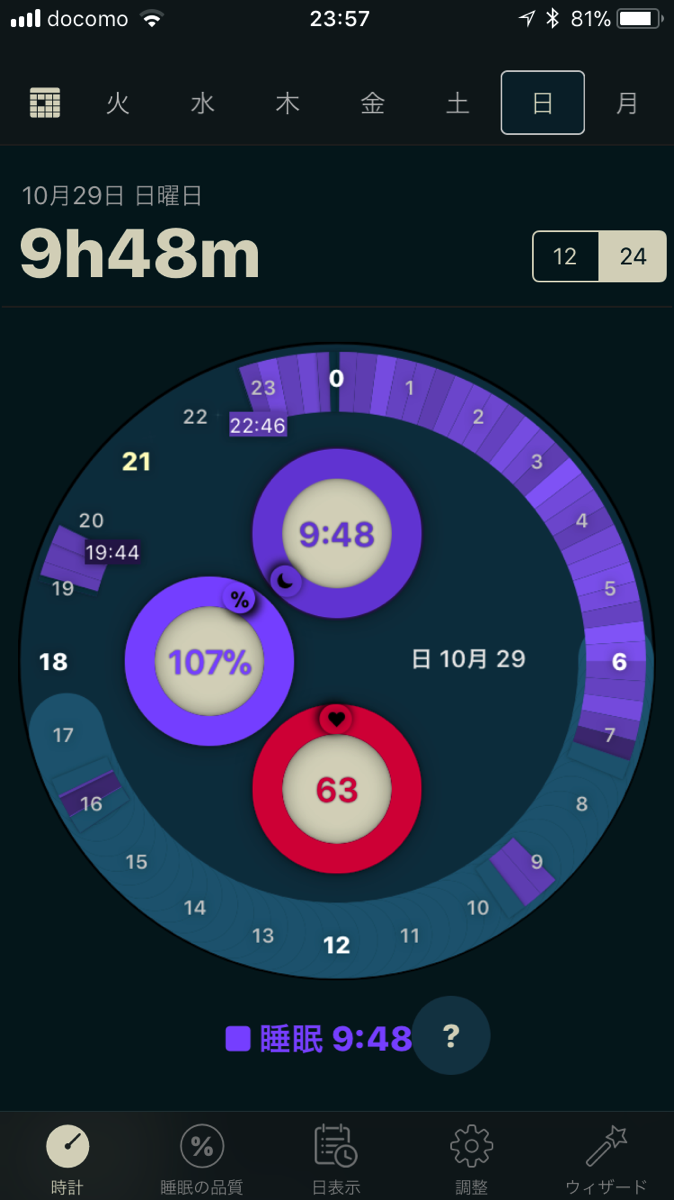Open the question mark help button
The image size is (674, 1200).
click(x=451, y=1036)
